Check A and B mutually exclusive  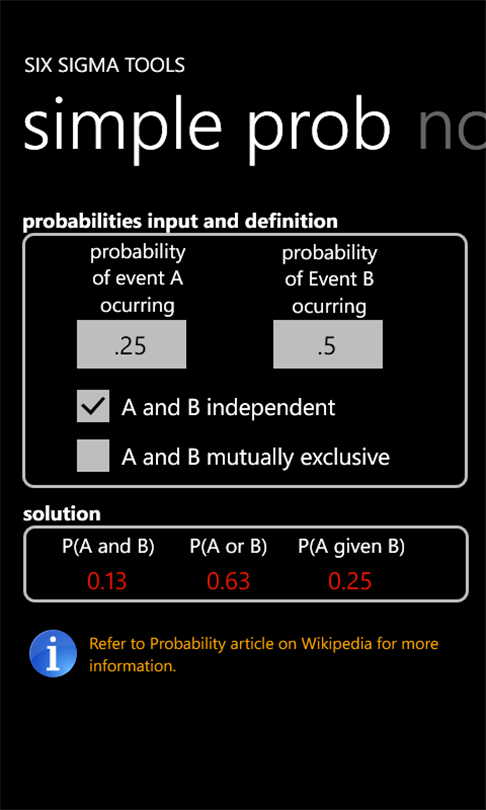[93, 456]
